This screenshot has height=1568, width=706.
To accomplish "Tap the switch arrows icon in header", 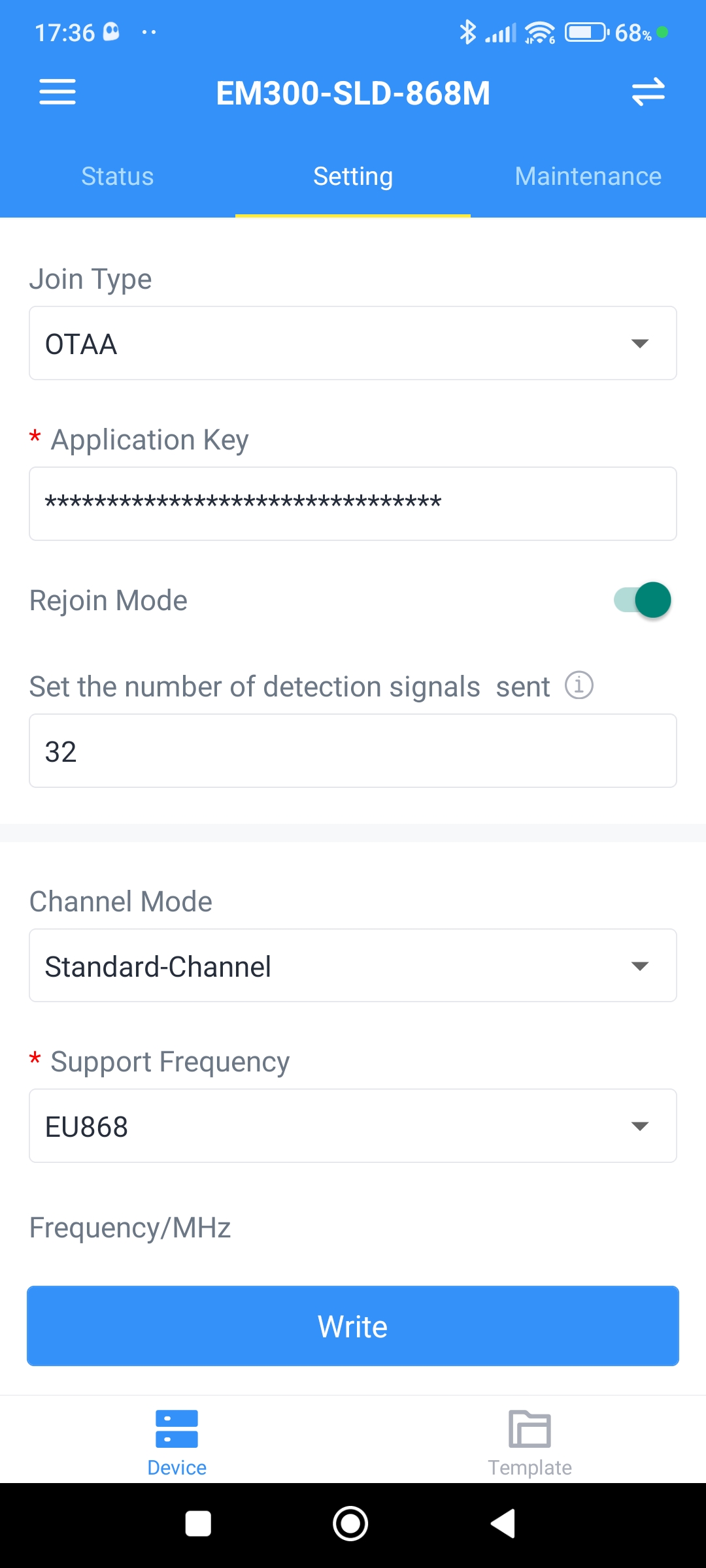I will pyautogui.click(x=648, y=92).
